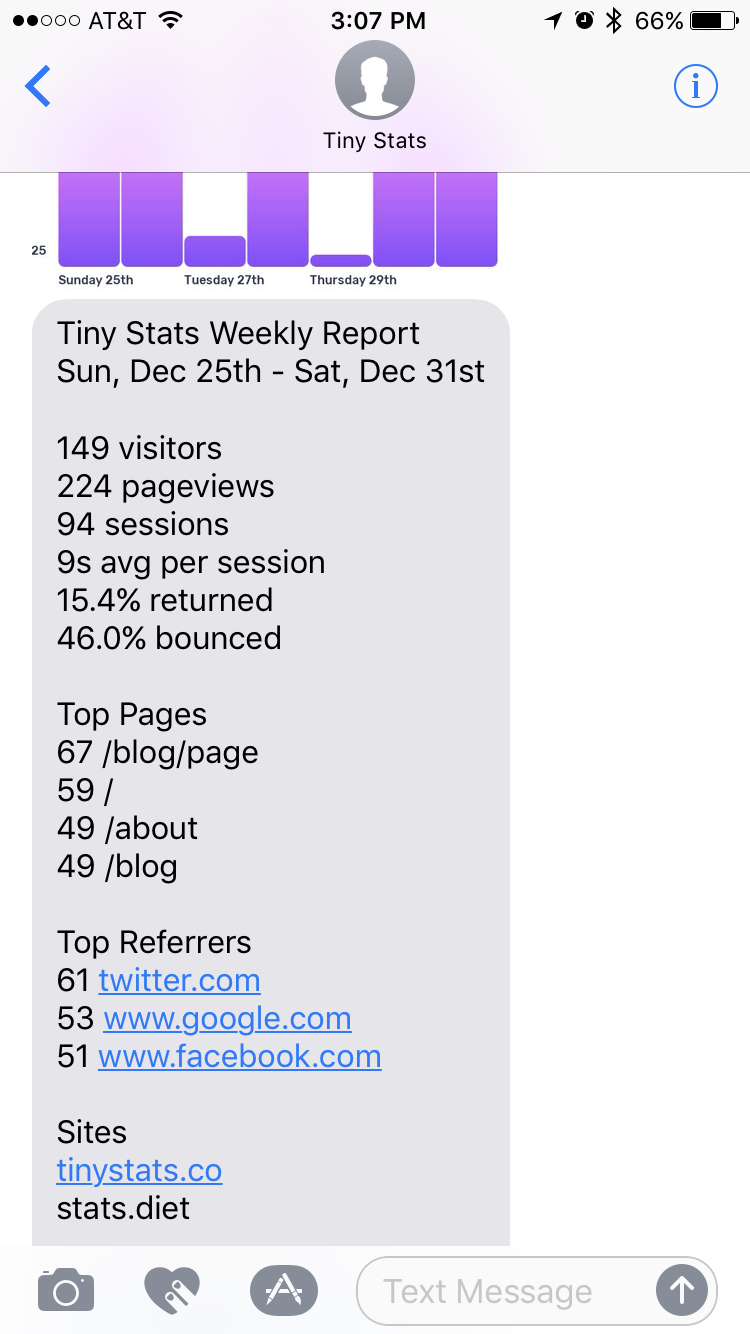Open the weekly bar chart image

point(265,229)
